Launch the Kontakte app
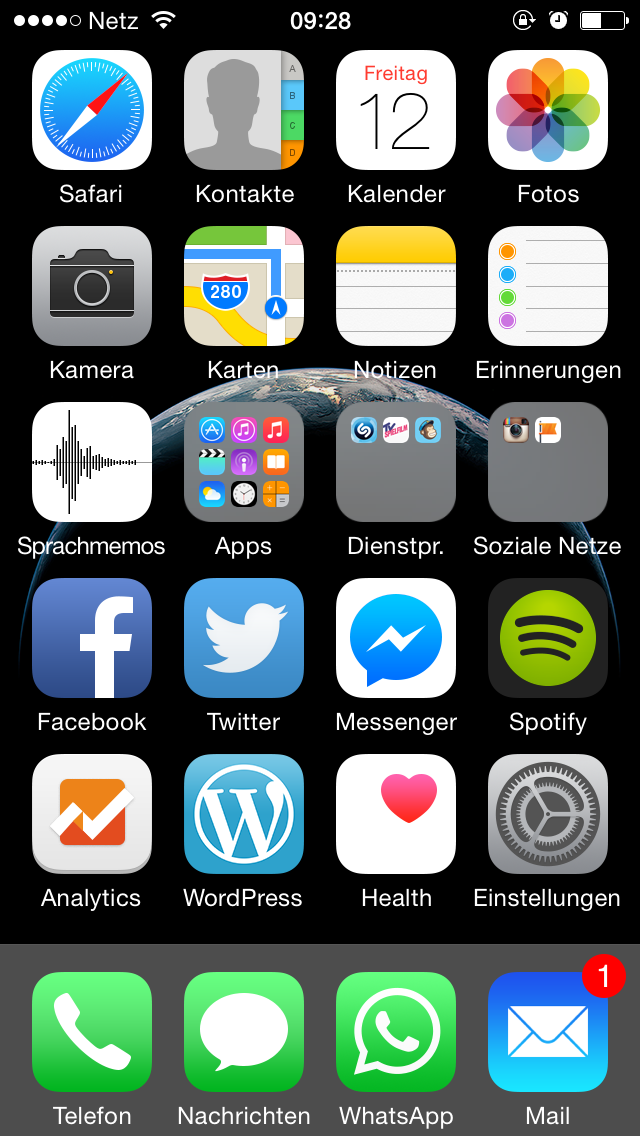The width and height of the screenshot is (640, 1136). point(244,110)
